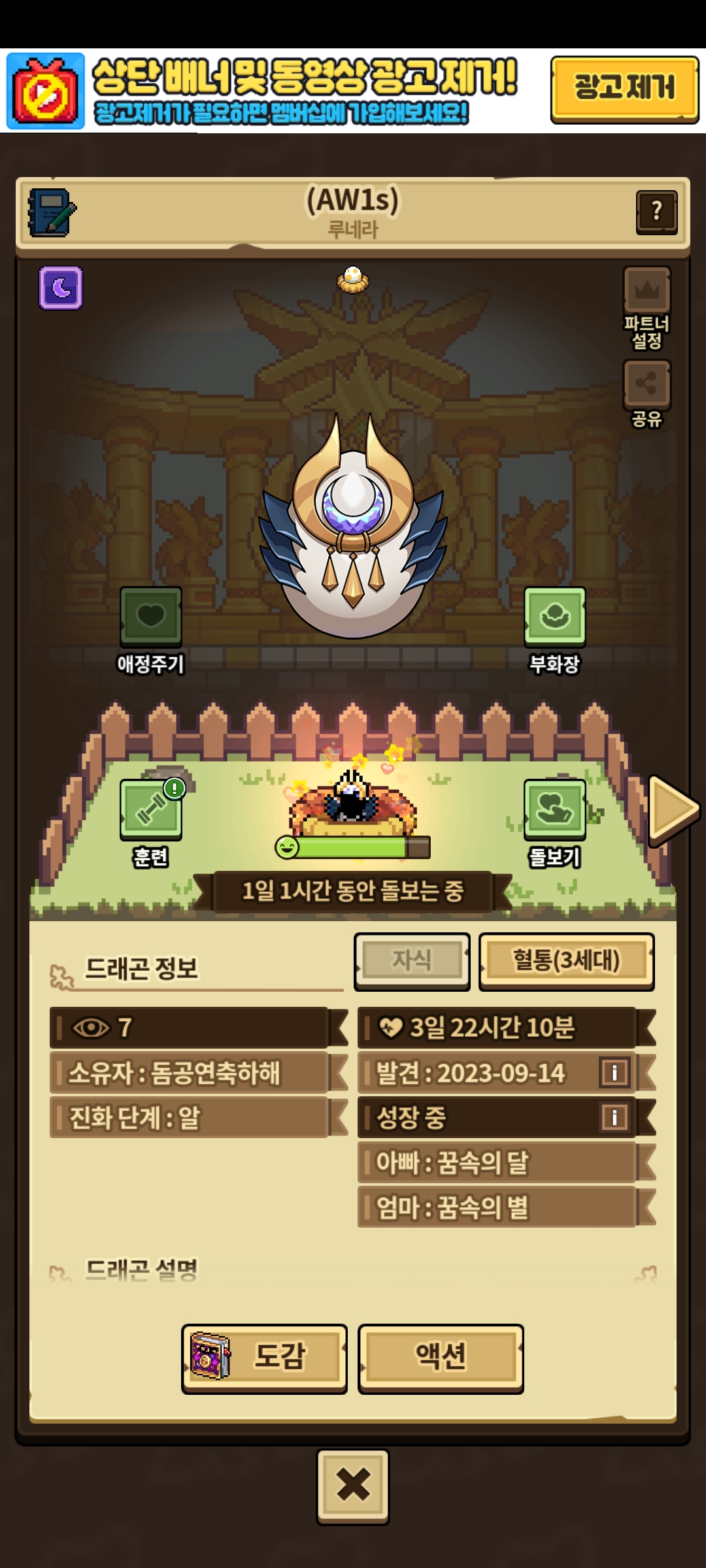
Task: Tap the 액션 button
Action: point(441,1358)
